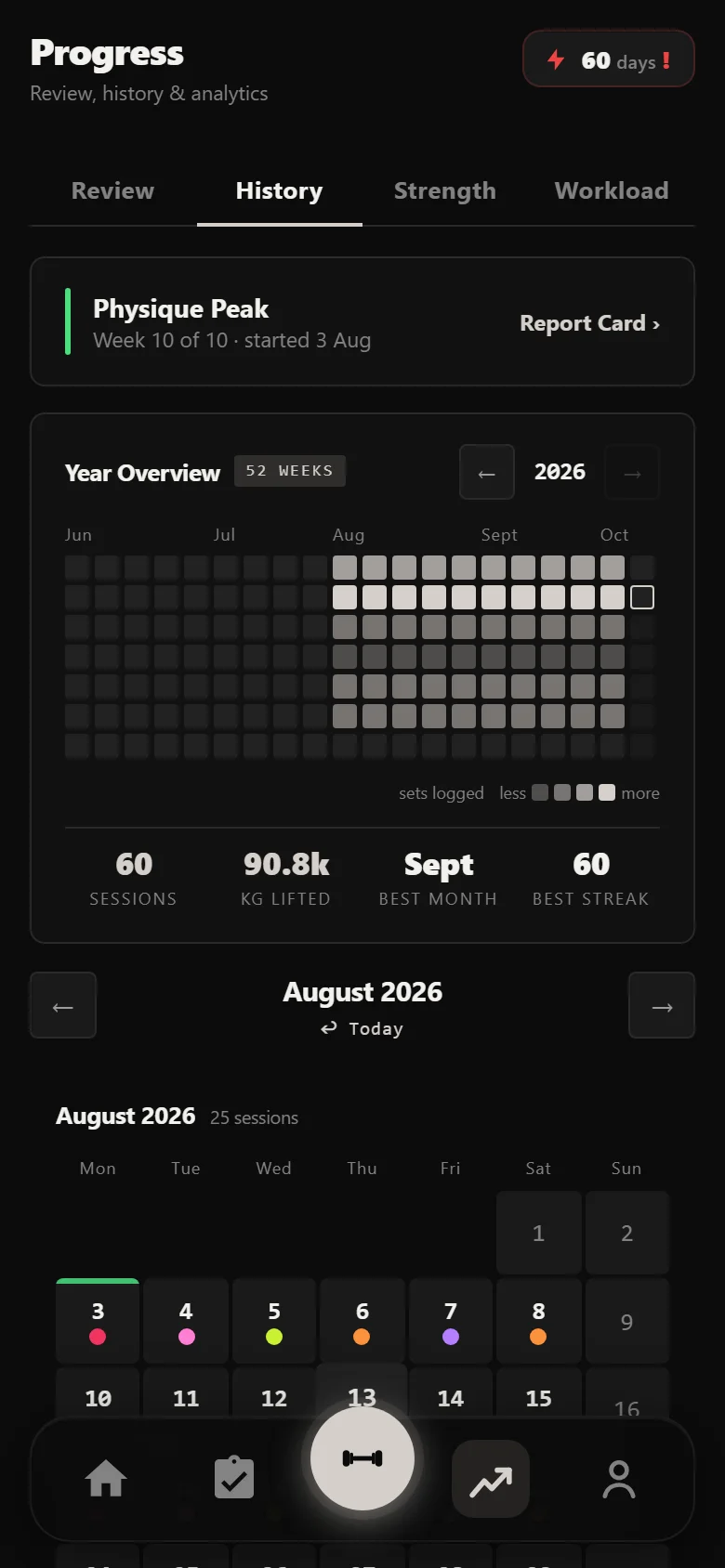
Task: Select August 5 calendar day
Action: click(x=274, y=1321)
